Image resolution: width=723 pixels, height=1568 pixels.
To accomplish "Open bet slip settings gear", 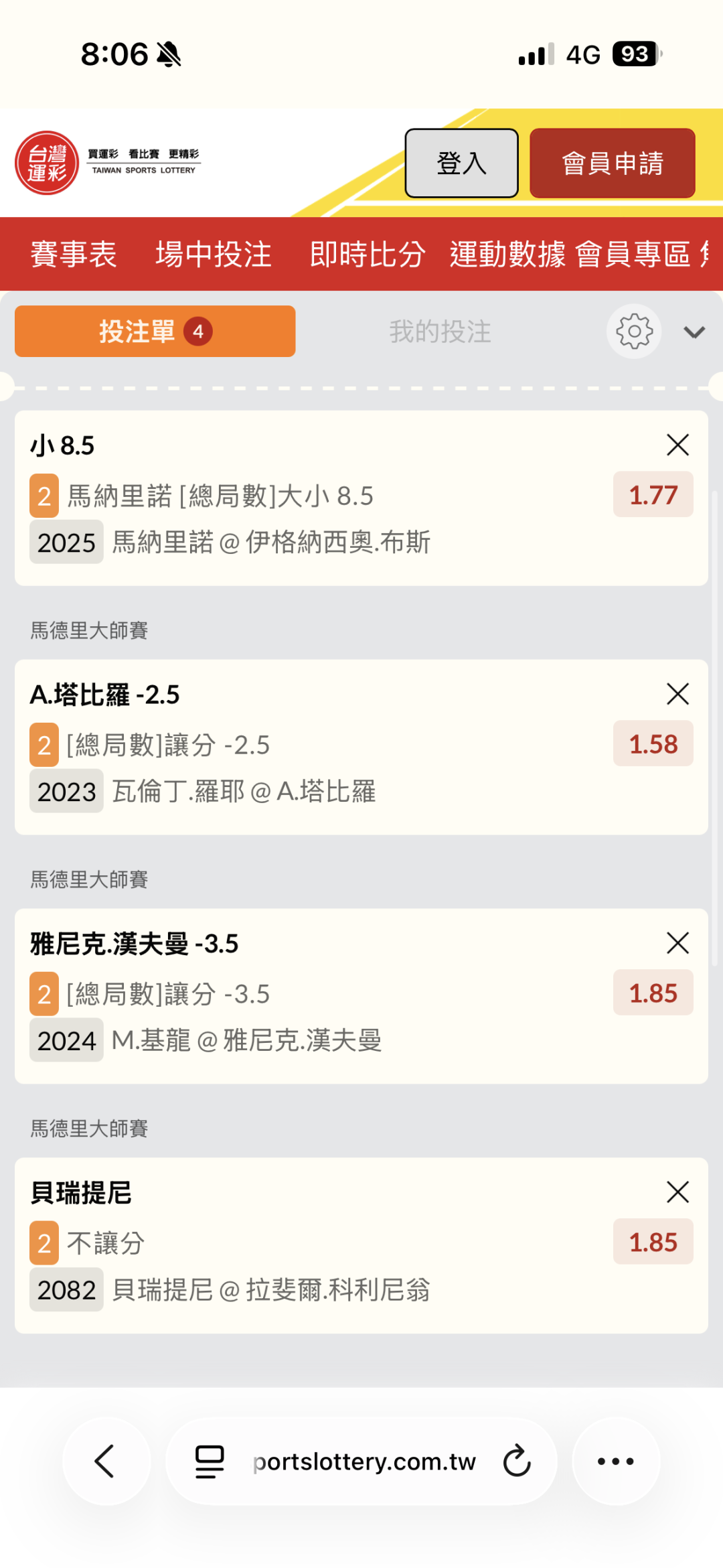I will pyautogui.click(x=634, y=332).
